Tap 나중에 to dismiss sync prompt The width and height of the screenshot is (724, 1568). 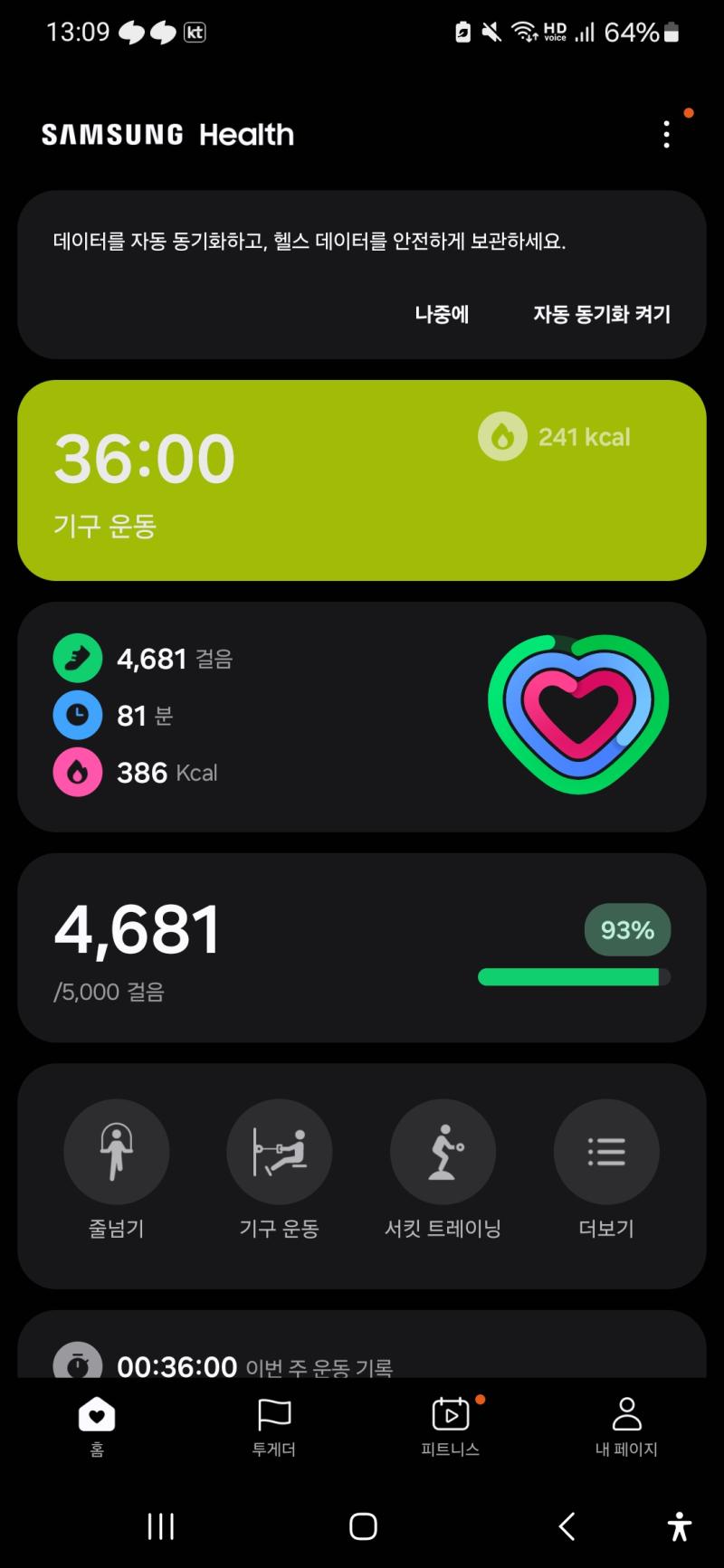pyautogui.click(x=442, y=314)
